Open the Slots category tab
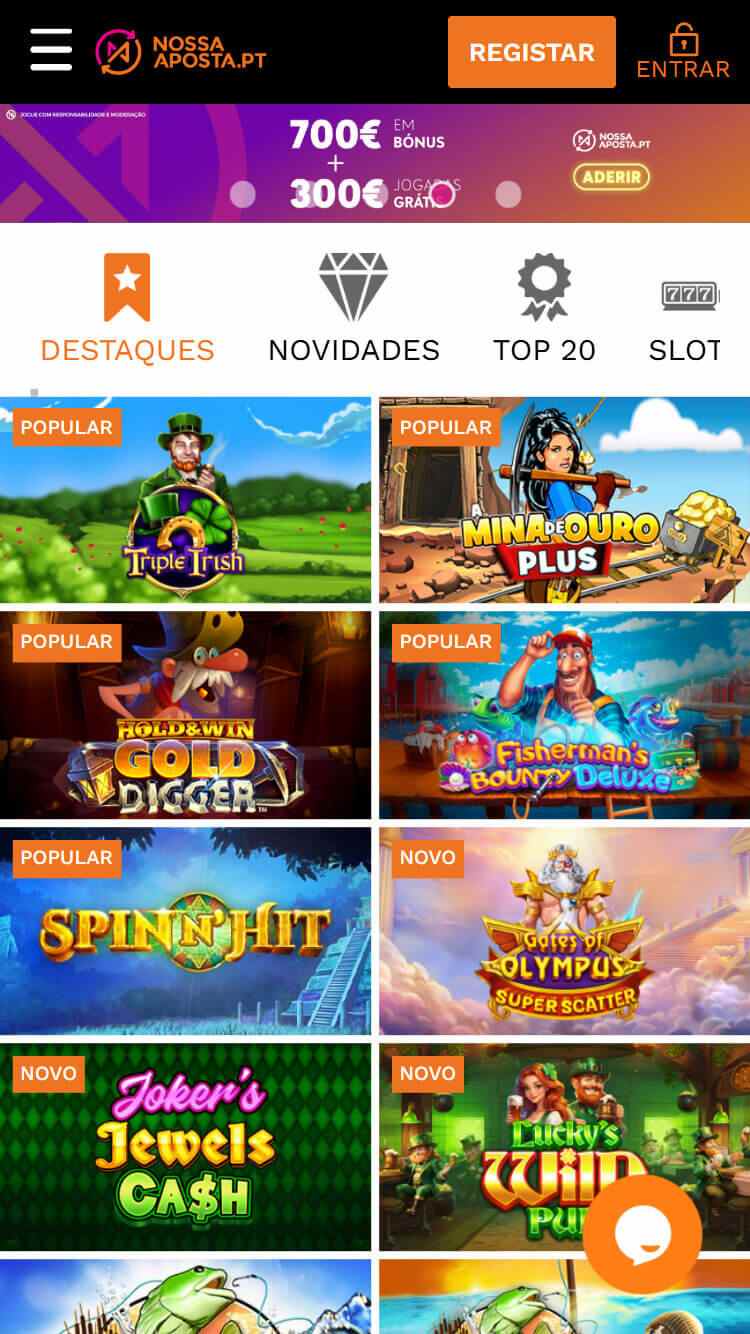 coord(688,309)
